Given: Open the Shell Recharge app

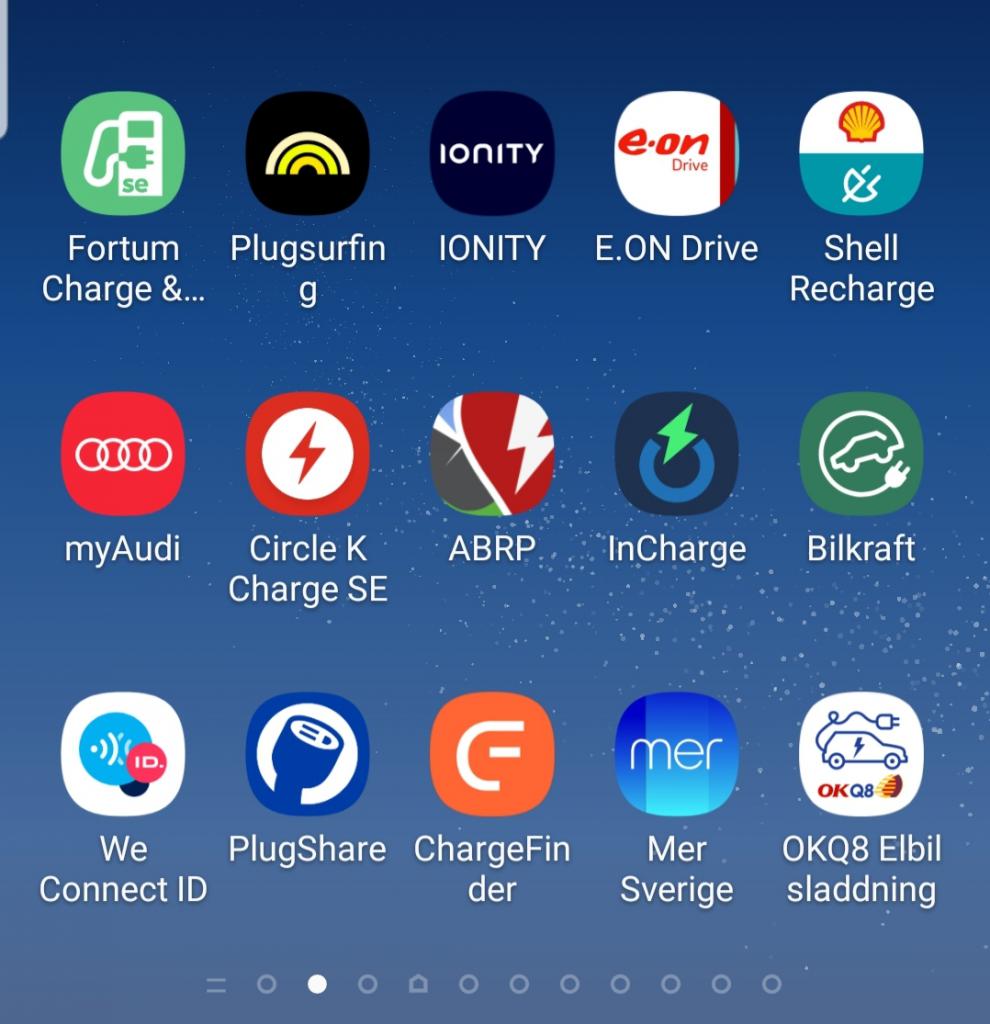Looking at the screenshot, I should (861, 153).
